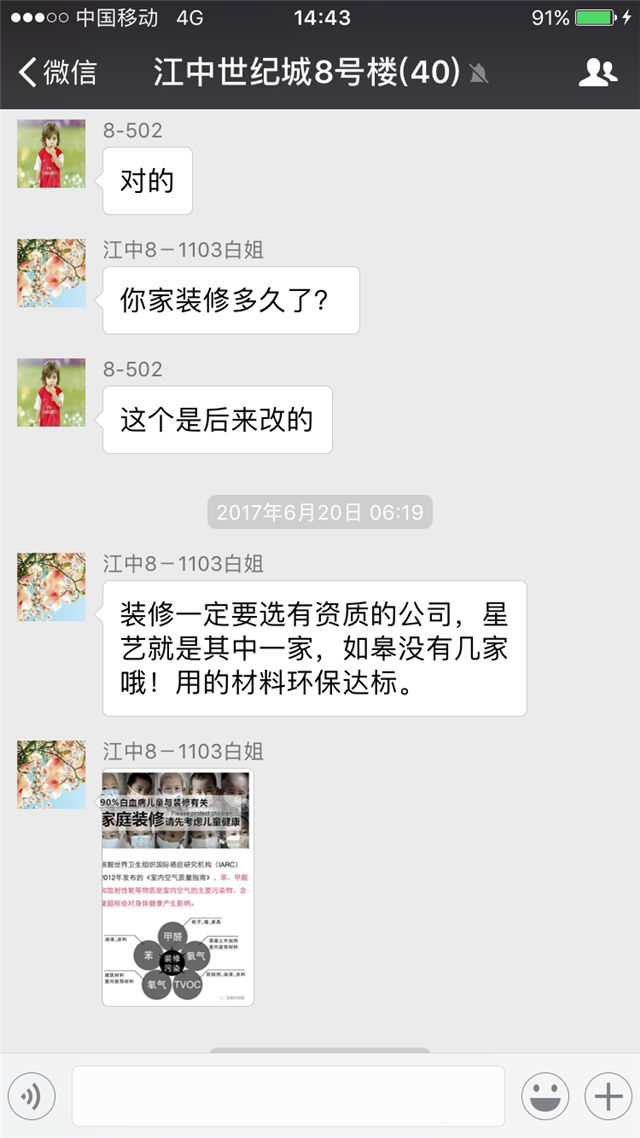Open the avatar beside 你家装修多久了?
The height and width of the screenshot is (1138, 640).
click(51, 273)
